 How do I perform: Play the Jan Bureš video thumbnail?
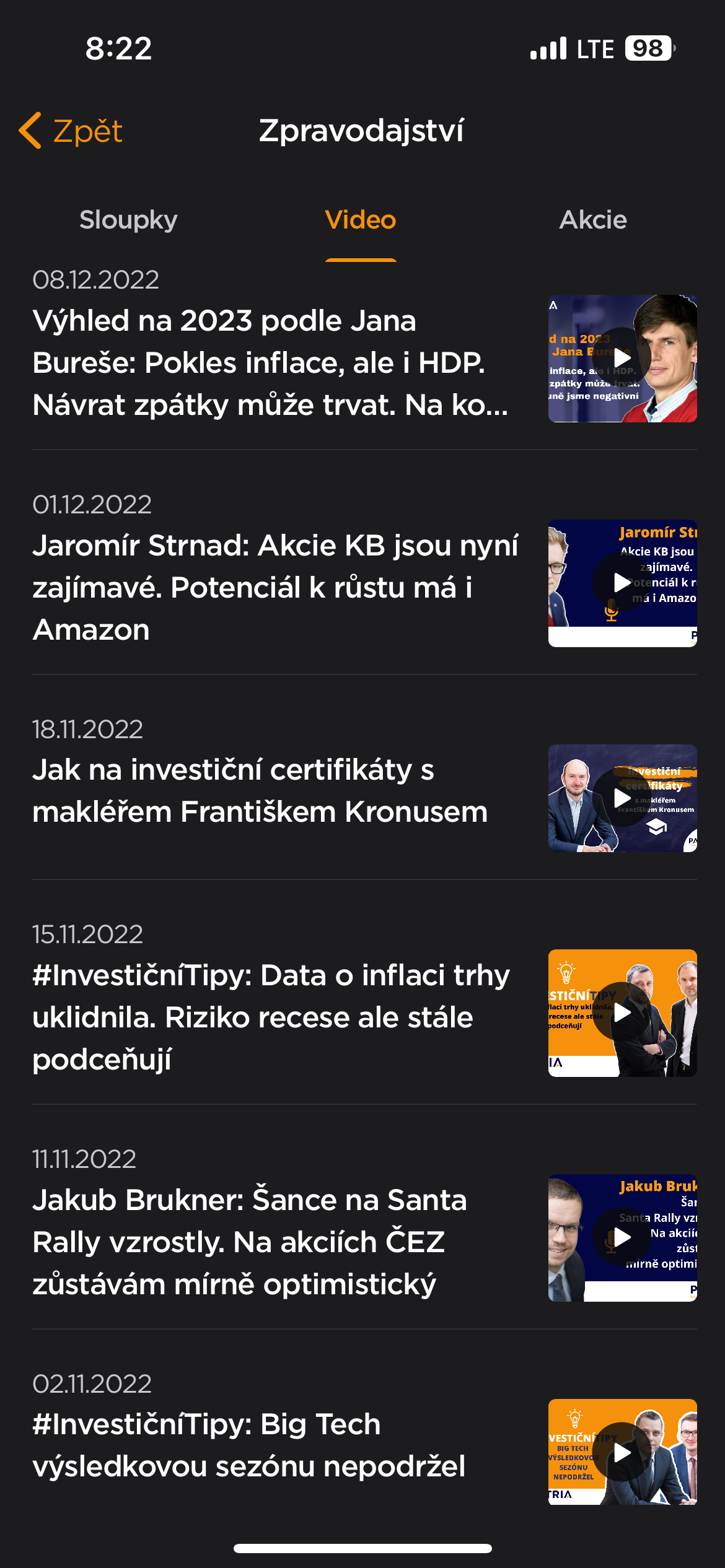click(x=622, y=358)
